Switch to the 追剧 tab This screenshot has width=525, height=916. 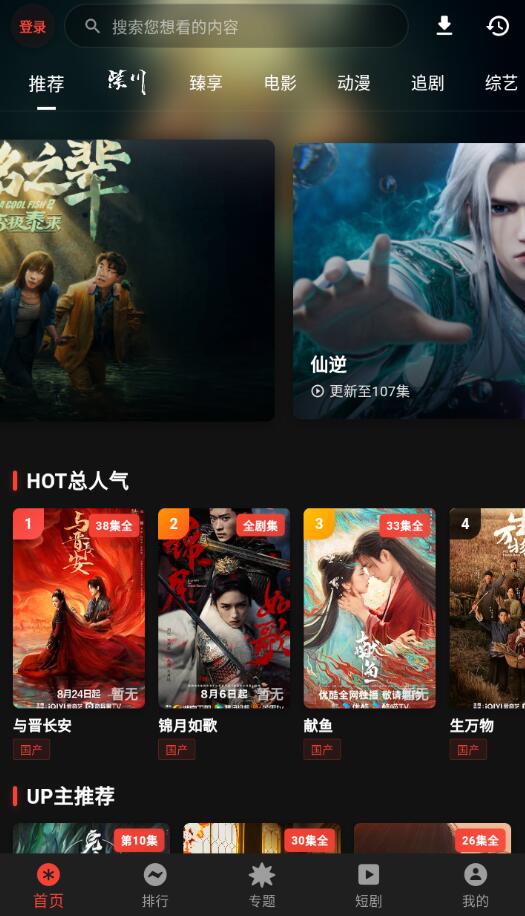coord(427,83)
